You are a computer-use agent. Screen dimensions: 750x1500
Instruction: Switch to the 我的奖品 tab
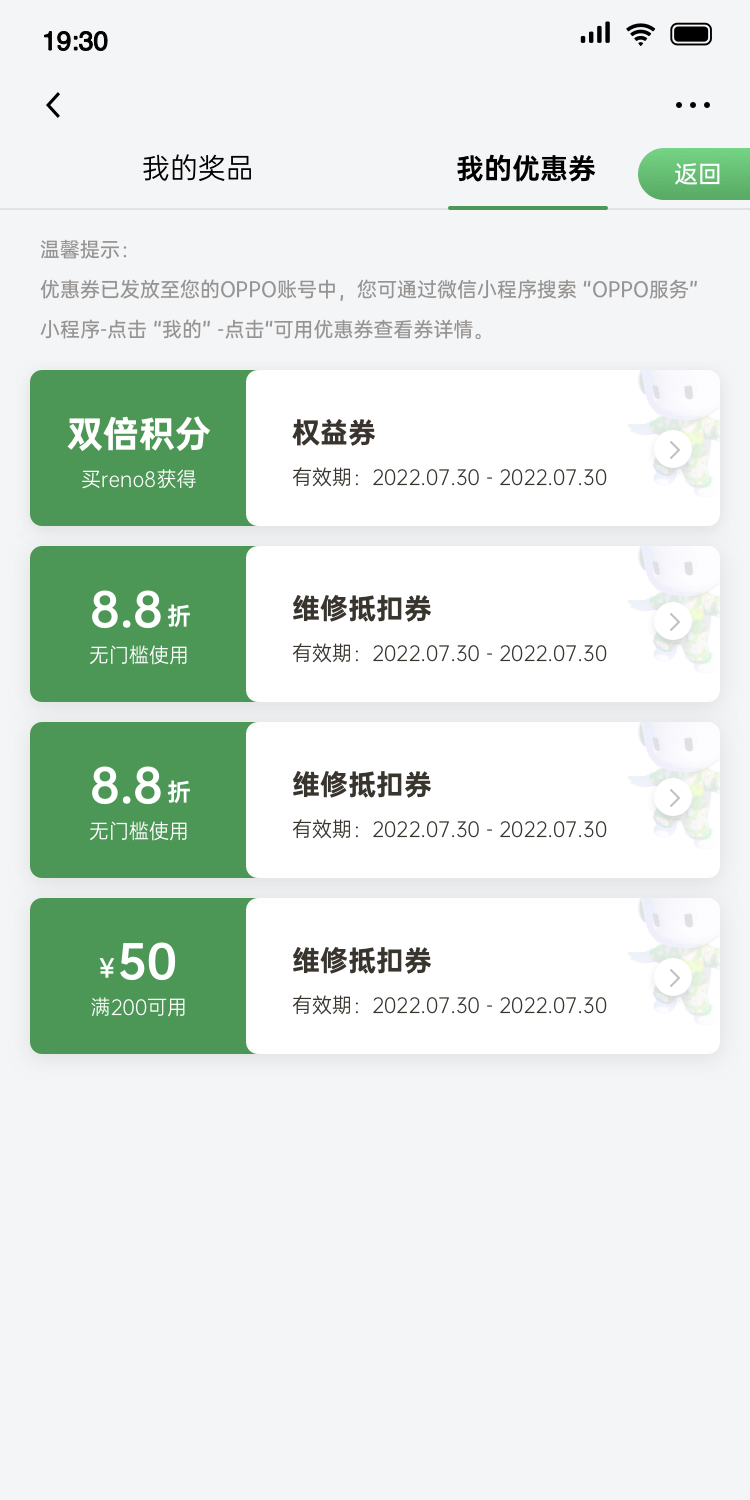pos(197,169)
